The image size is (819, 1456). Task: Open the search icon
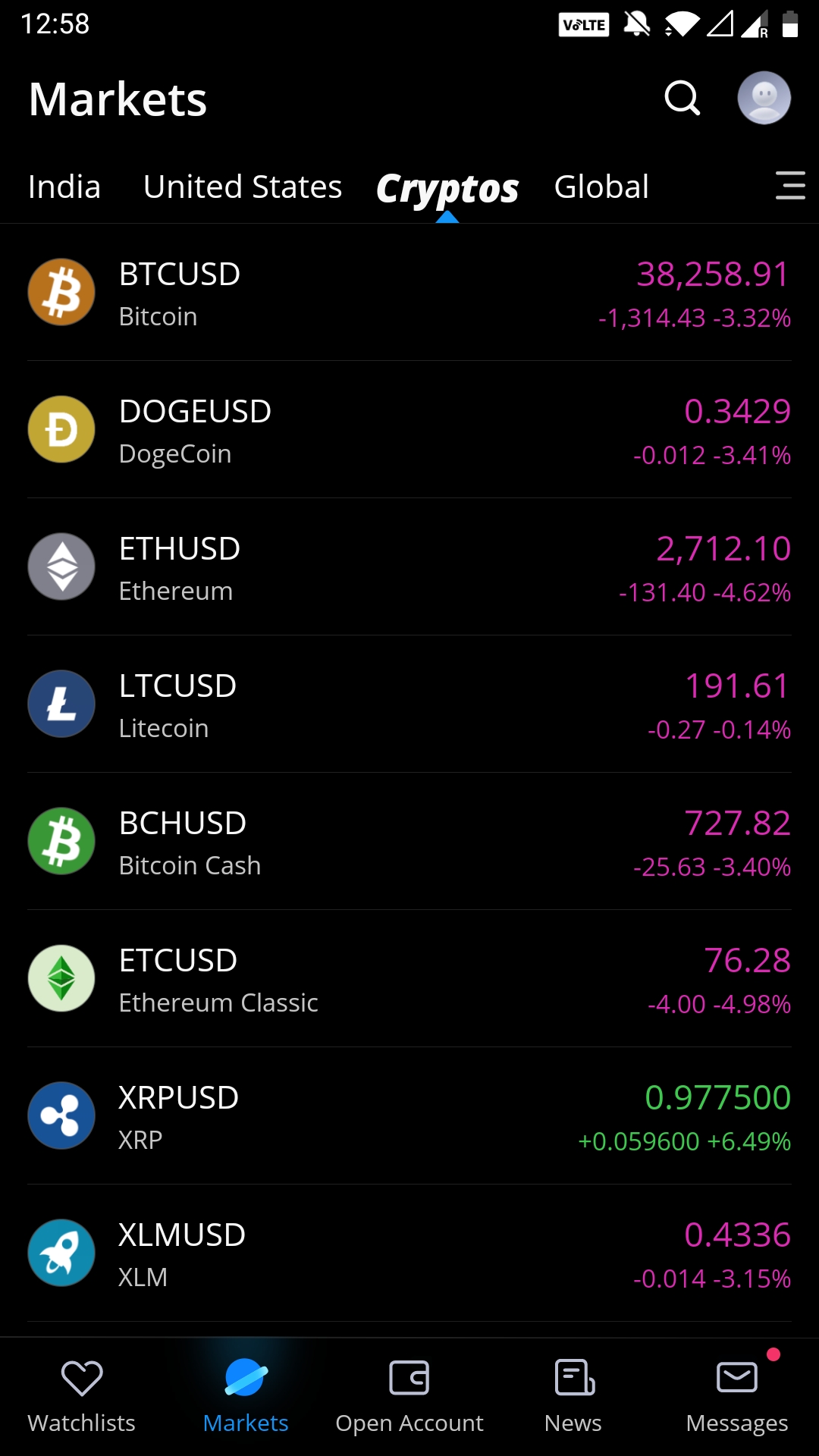[680, 97]
